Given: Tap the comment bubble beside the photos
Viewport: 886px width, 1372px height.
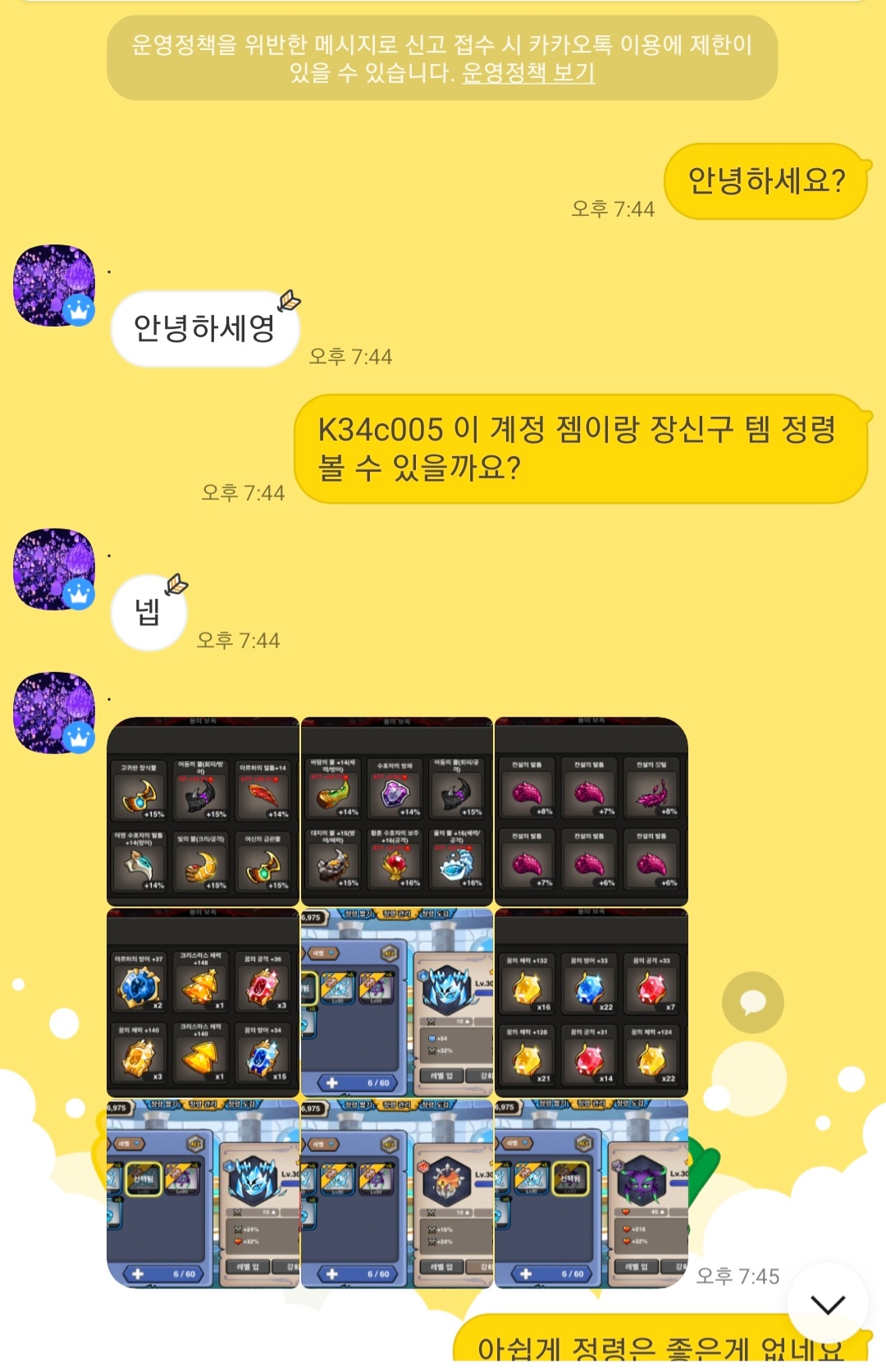Looking at the screenshot, I should (752, 1002).
